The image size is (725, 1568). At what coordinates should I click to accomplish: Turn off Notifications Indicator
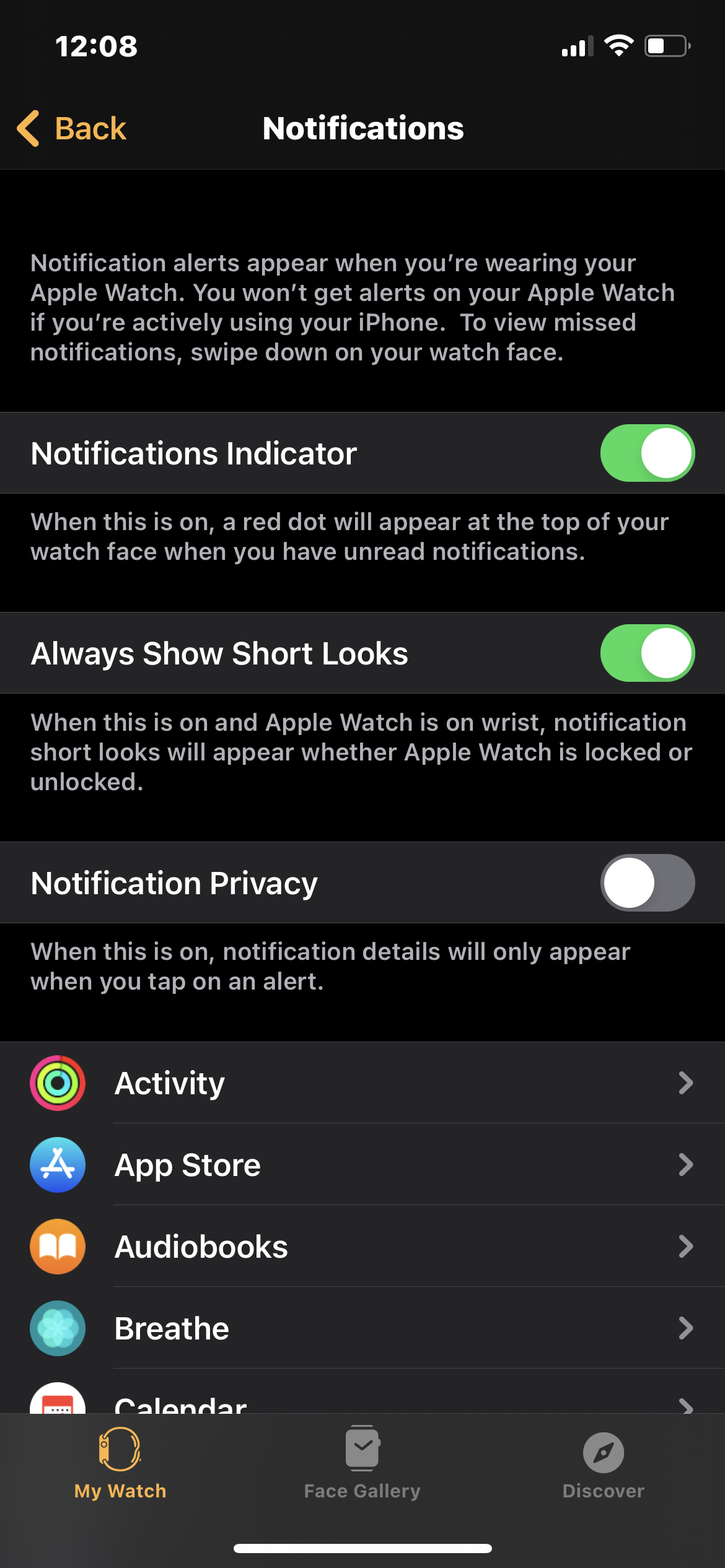point(647,453)
